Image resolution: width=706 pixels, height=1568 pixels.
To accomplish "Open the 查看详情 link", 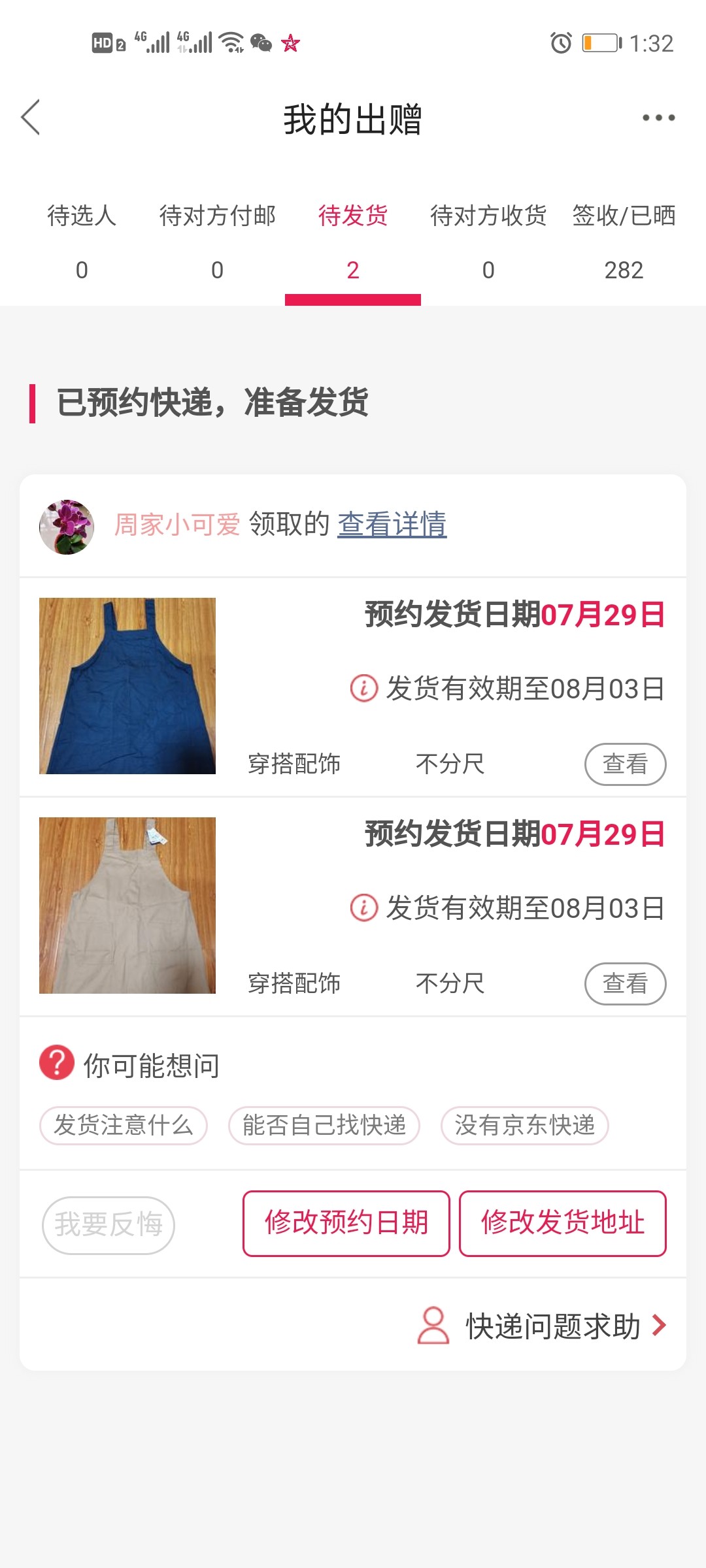I will click(392, 524).
